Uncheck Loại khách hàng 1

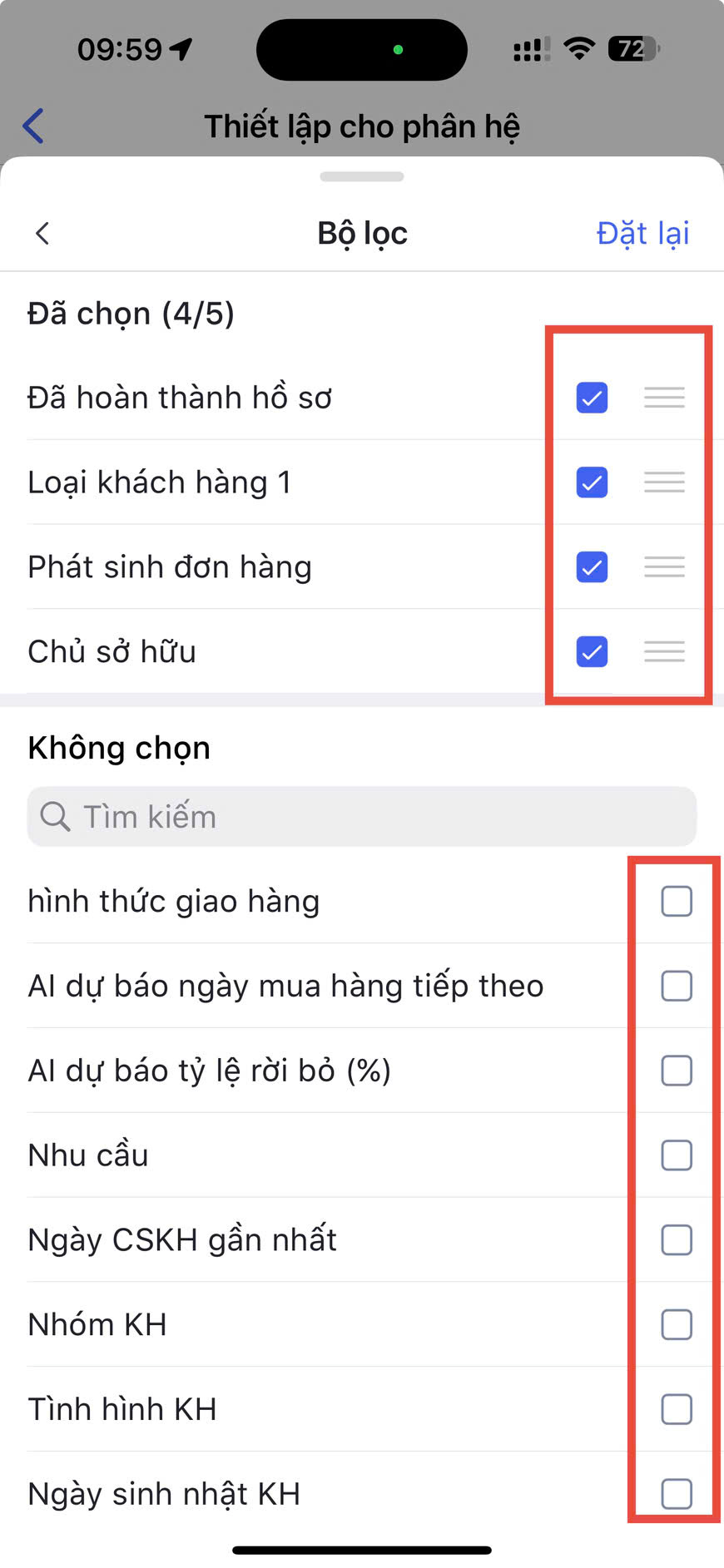592,482
